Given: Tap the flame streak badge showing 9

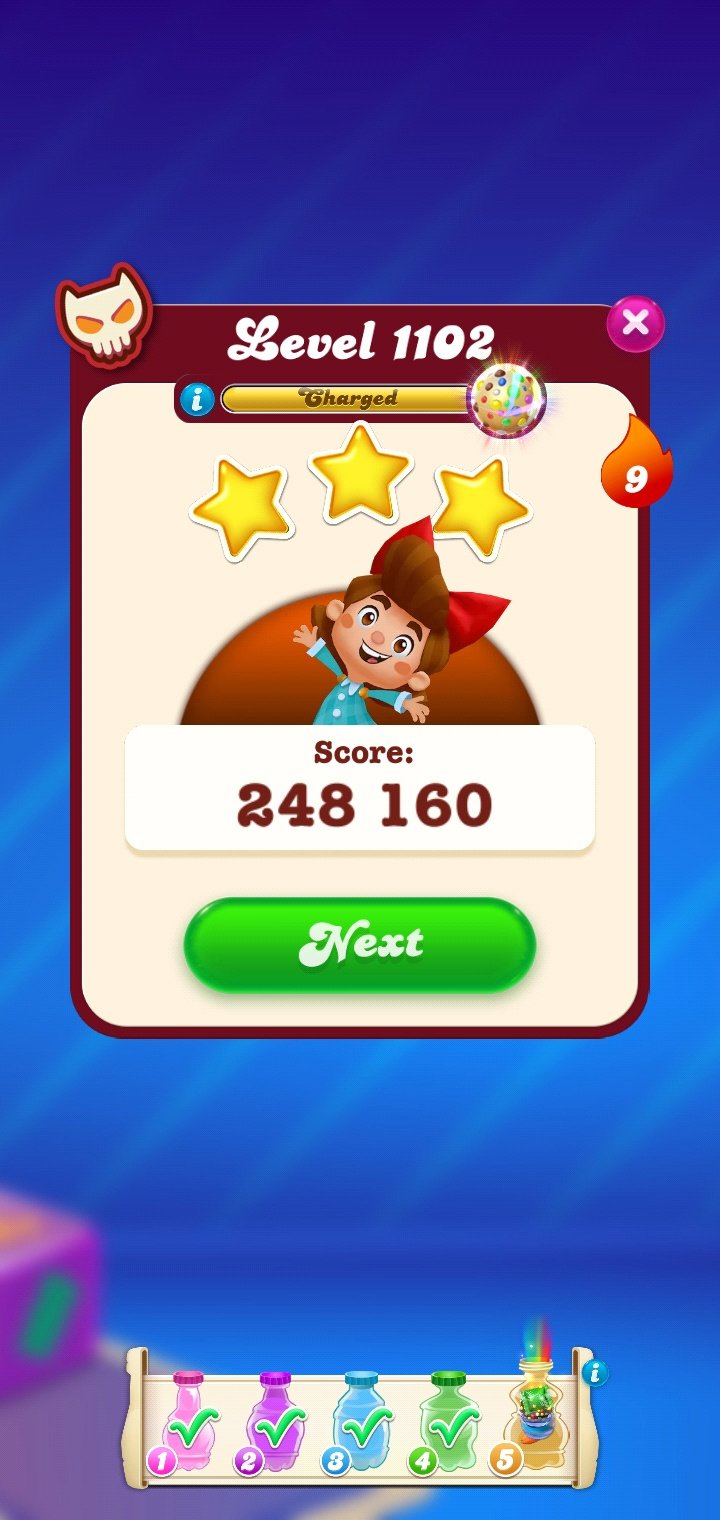Looking at the screenshot, I should coord(636,465).
